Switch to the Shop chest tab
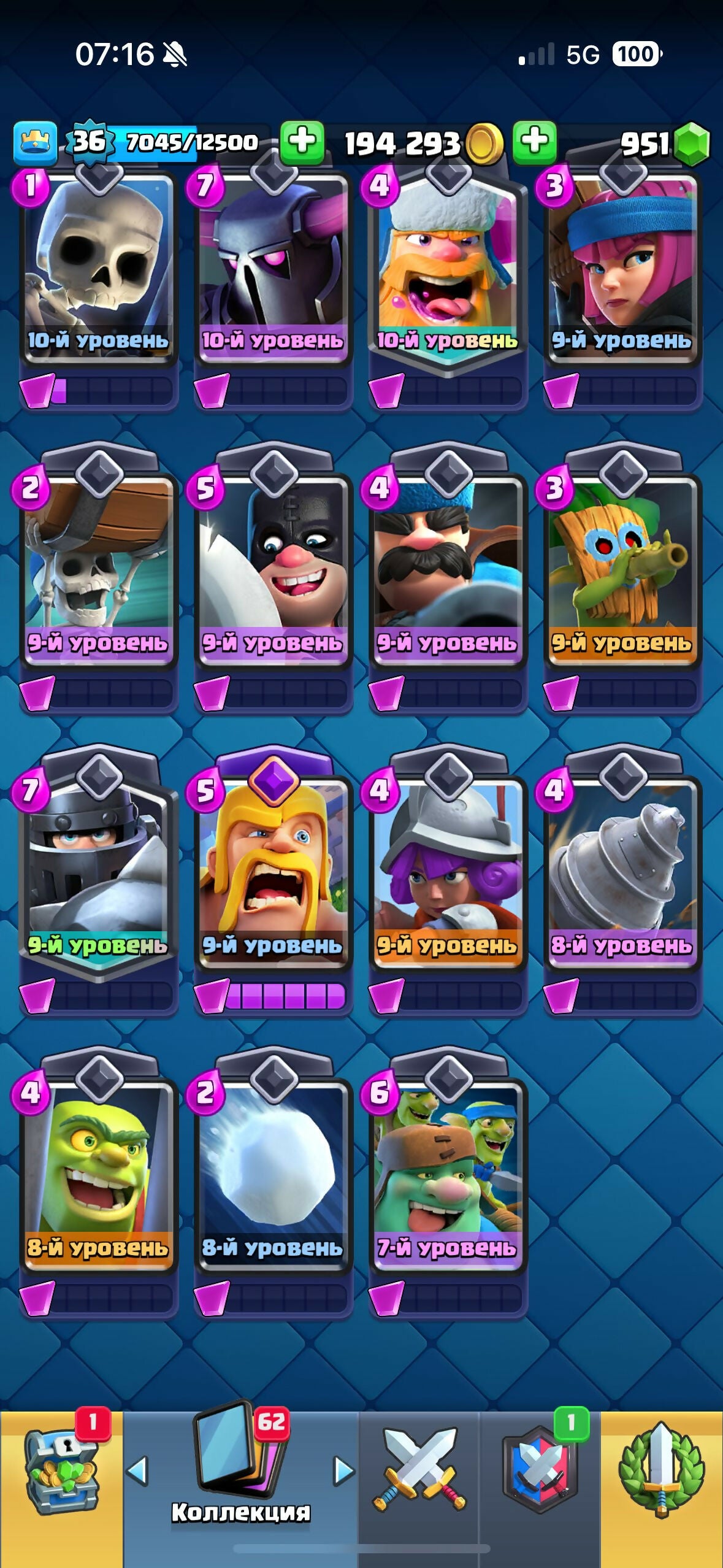Viewport: 723px width, 1568px height. click(61, 1472)
